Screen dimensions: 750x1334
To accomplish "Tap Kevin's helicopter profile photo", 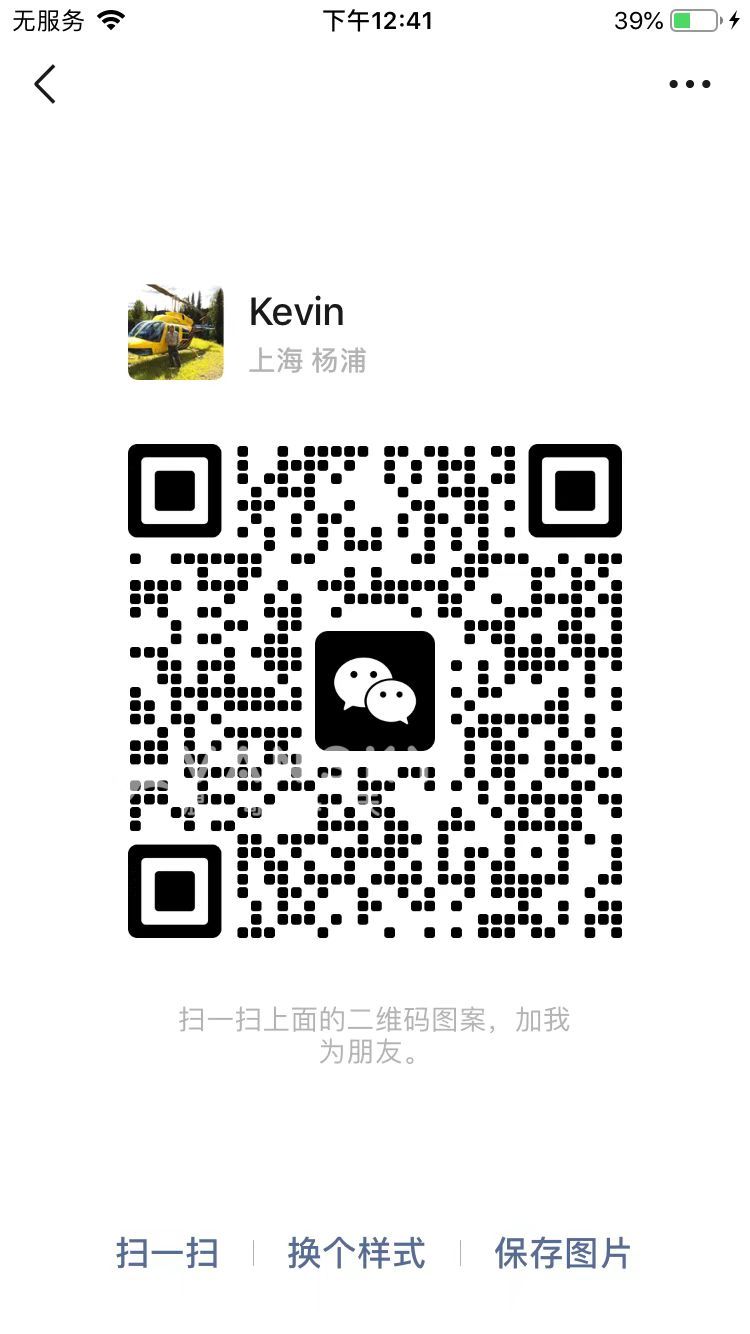I will (x=175, y=332).
